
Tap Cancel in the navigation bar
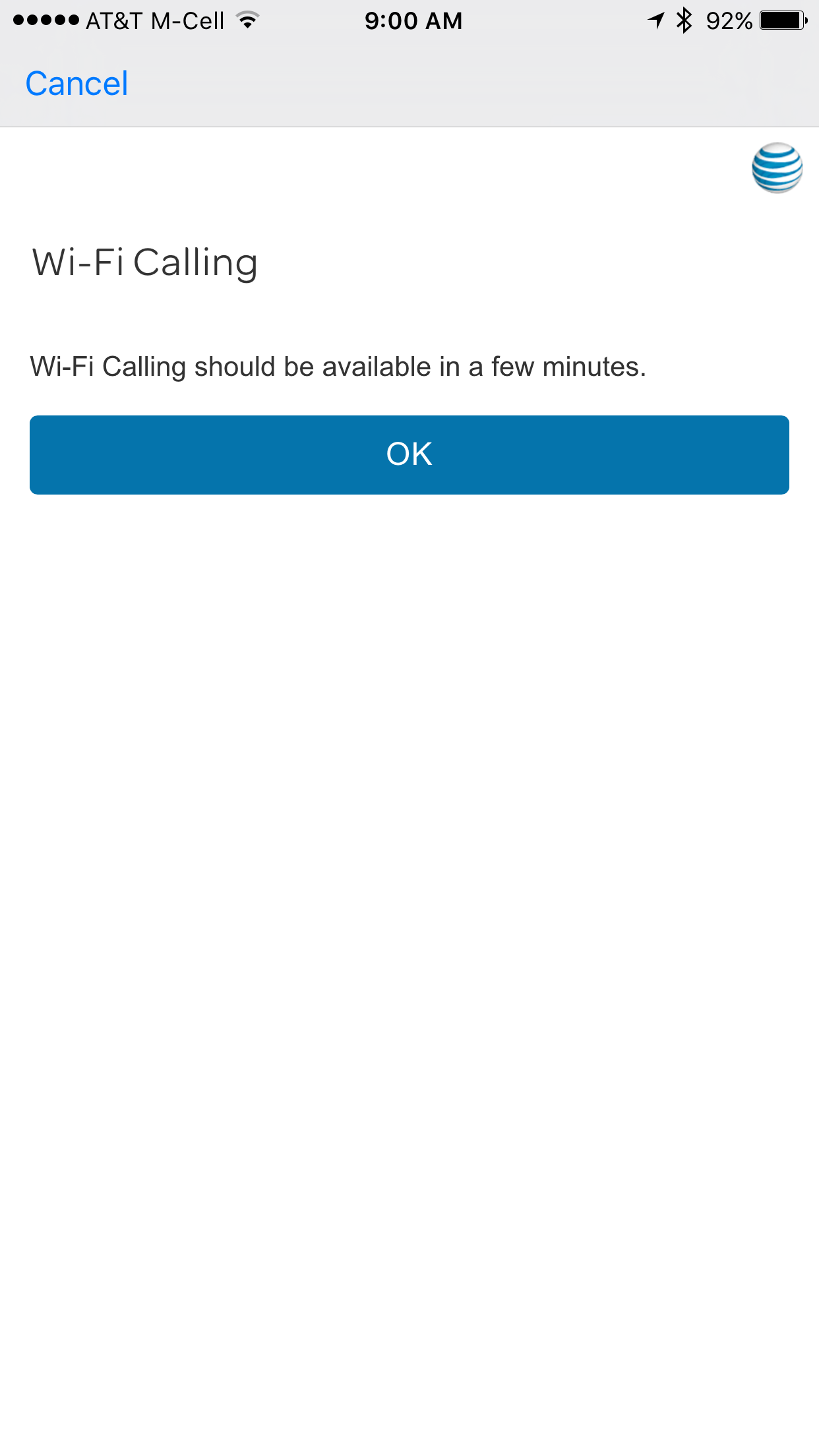click(76, 84)
